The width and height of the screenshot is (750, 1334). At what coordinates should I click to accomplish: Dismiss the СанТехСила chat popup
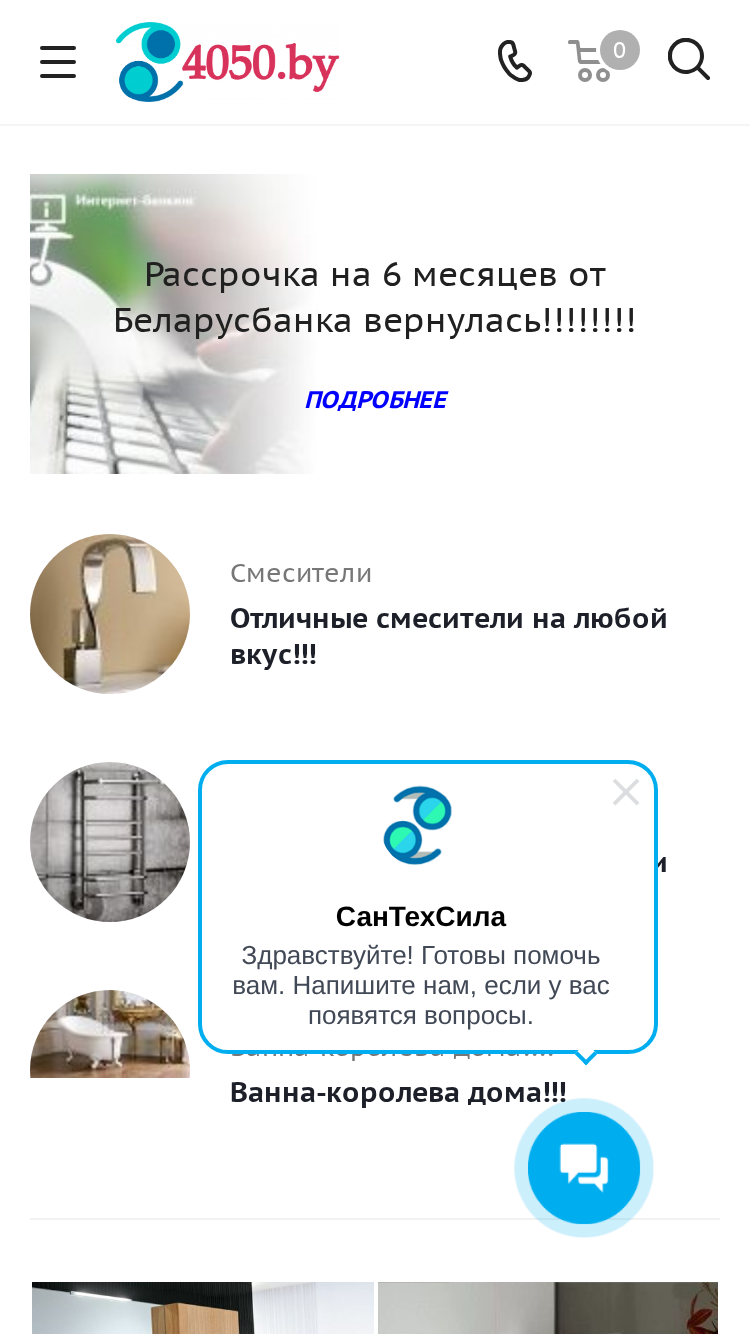point(626,793)
